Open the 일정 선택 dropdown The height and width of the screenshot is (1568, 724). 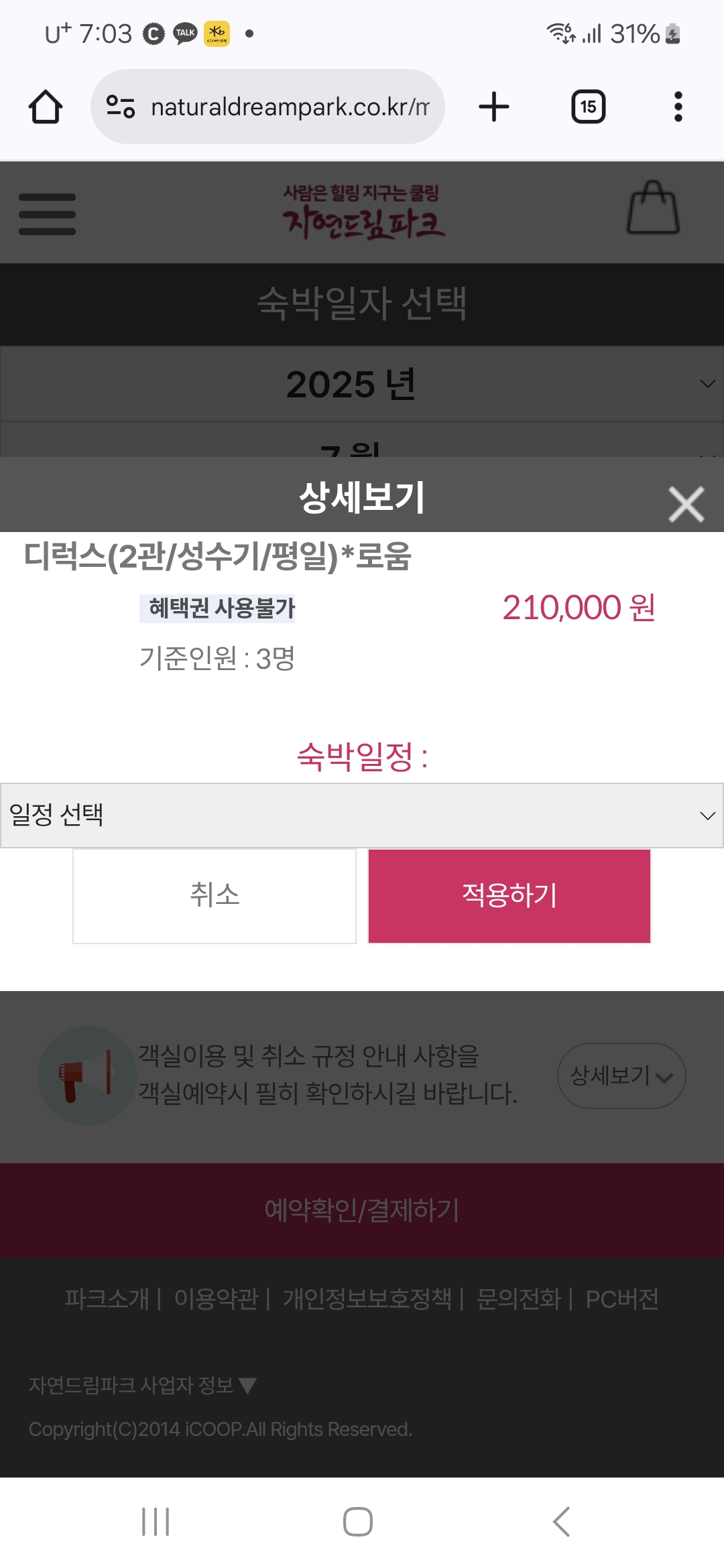pyautogui.click(x=362, y=815)
